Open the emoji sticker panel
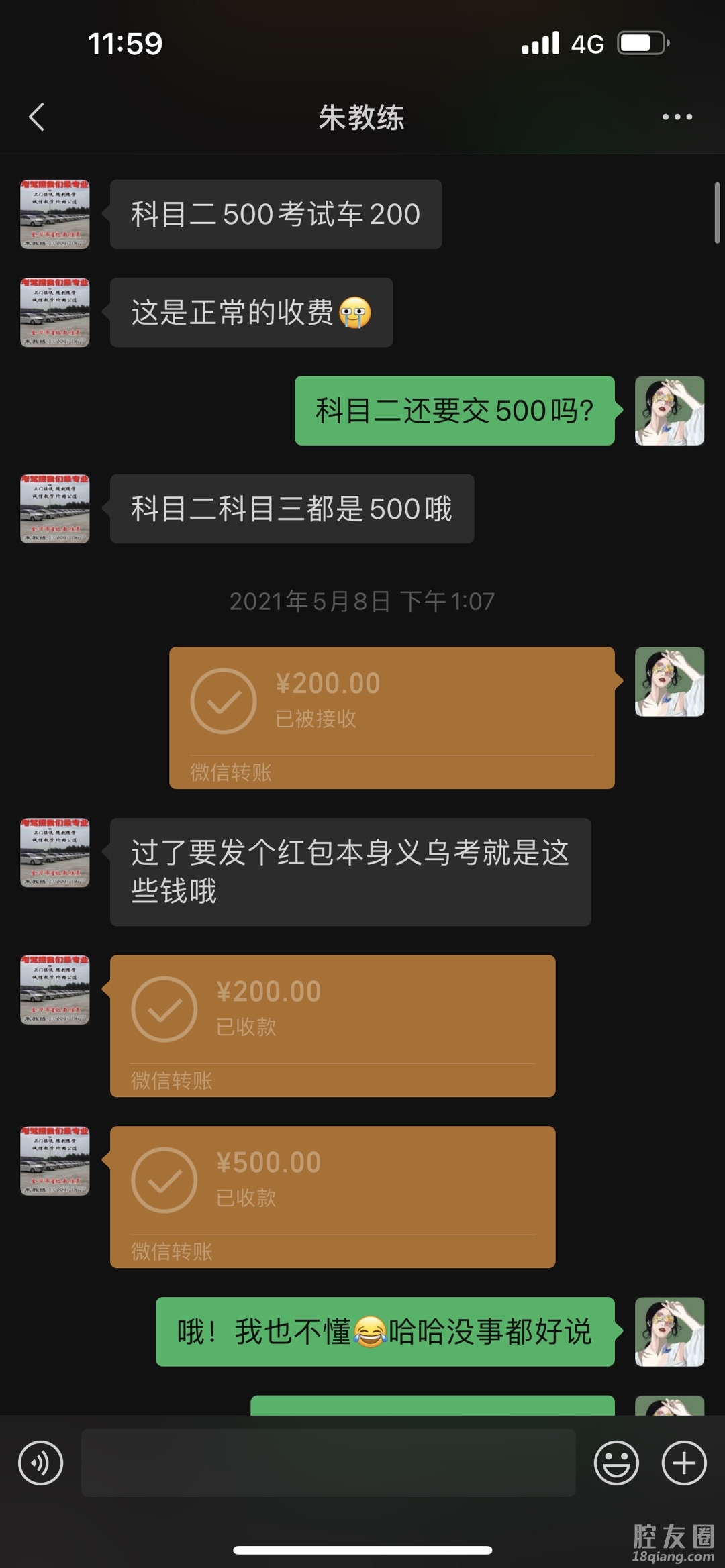725x1568 pixels. (x=616, y=1463)
